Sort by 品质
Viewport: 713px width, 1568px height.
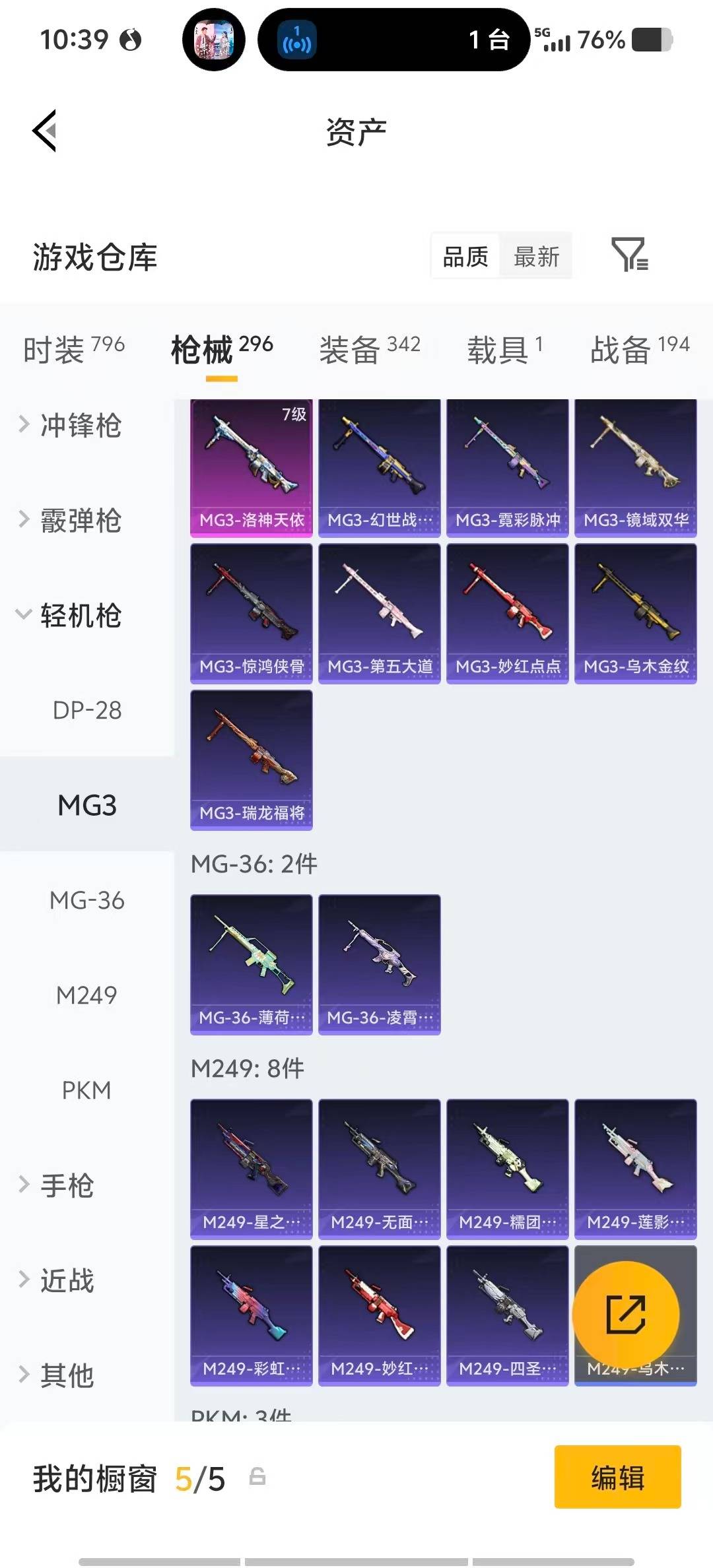465,257
